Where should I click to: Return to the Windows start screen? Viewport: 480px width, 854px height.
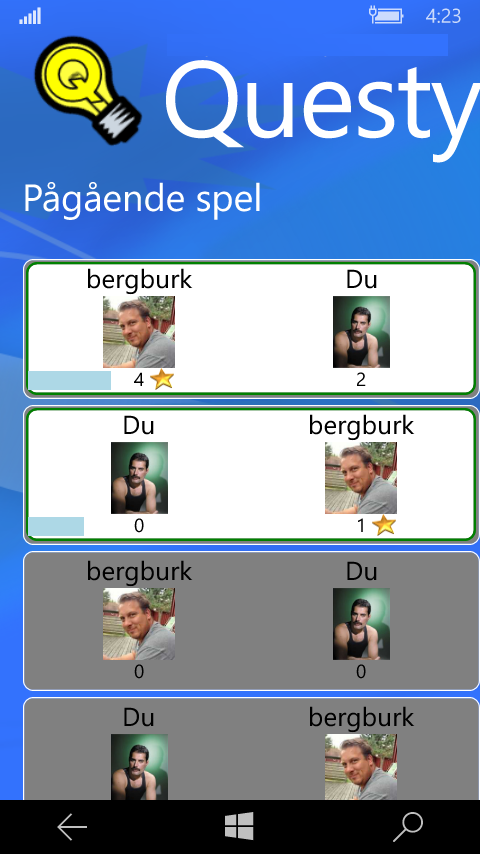tap(239, 826)
